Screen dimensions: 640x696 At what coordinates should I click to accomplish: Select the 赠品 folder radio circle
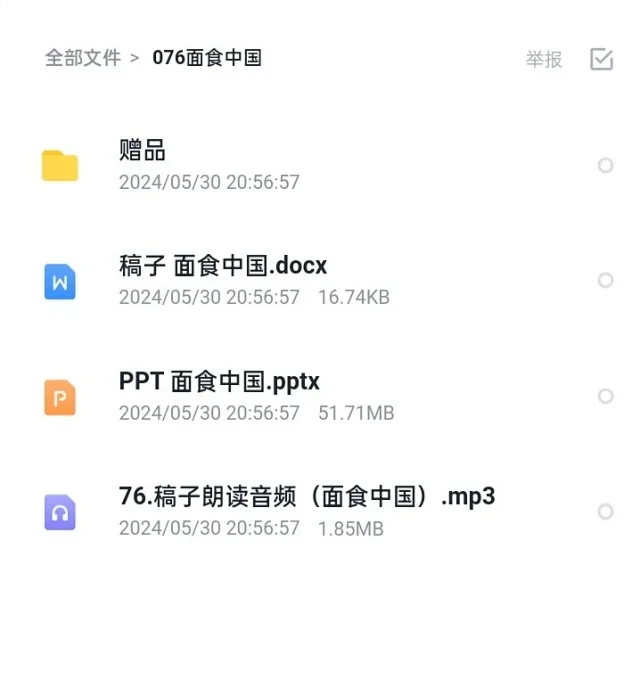tap(605, 166)
